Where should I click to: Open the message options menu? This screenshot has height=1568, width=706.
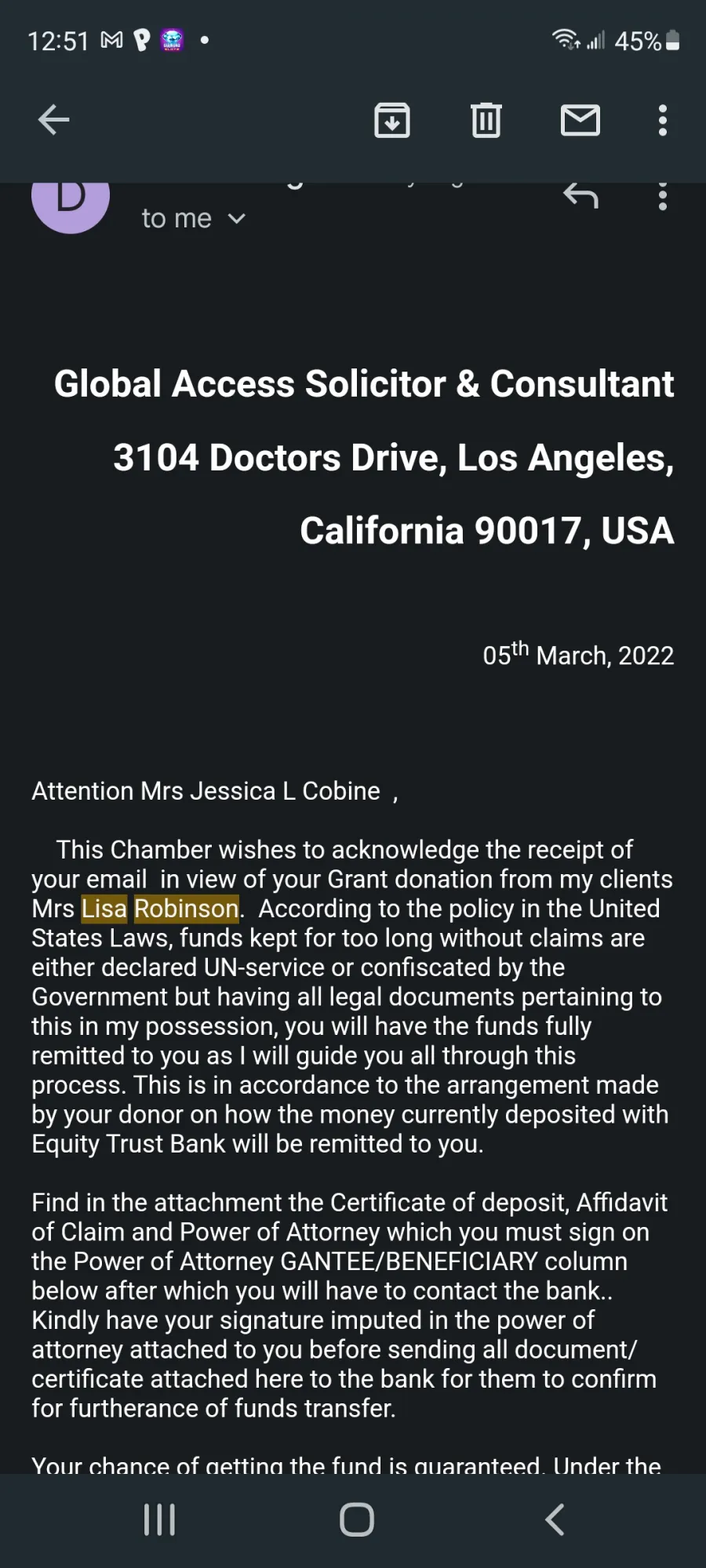[x=663, y=196]
